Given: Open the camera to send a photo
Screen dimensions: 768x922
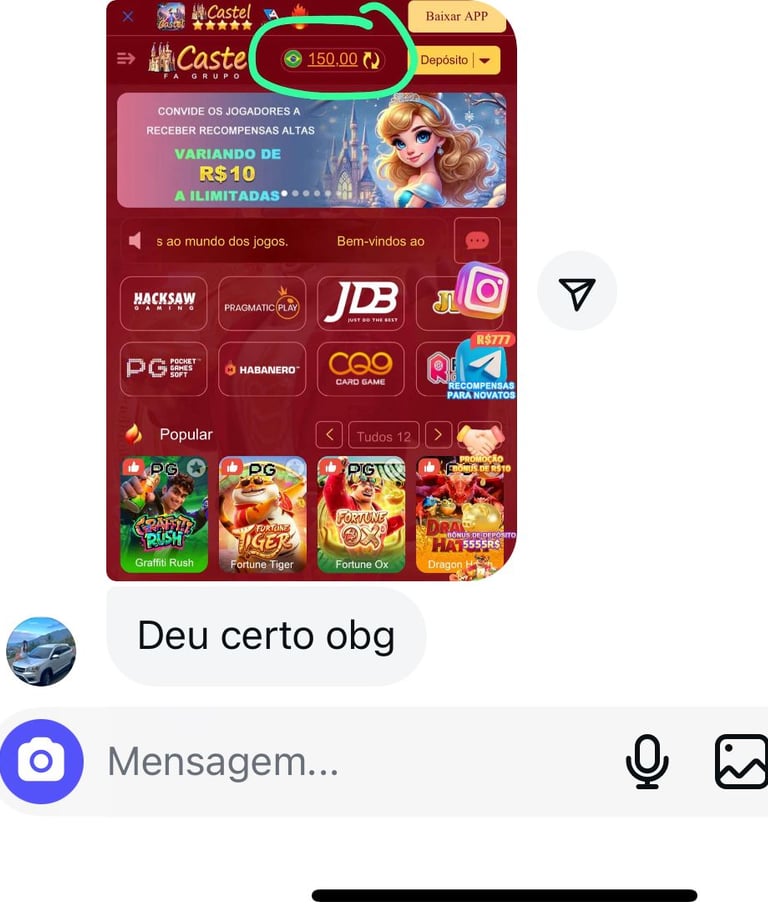Looking at the screenshot, I should coord(41,762).
